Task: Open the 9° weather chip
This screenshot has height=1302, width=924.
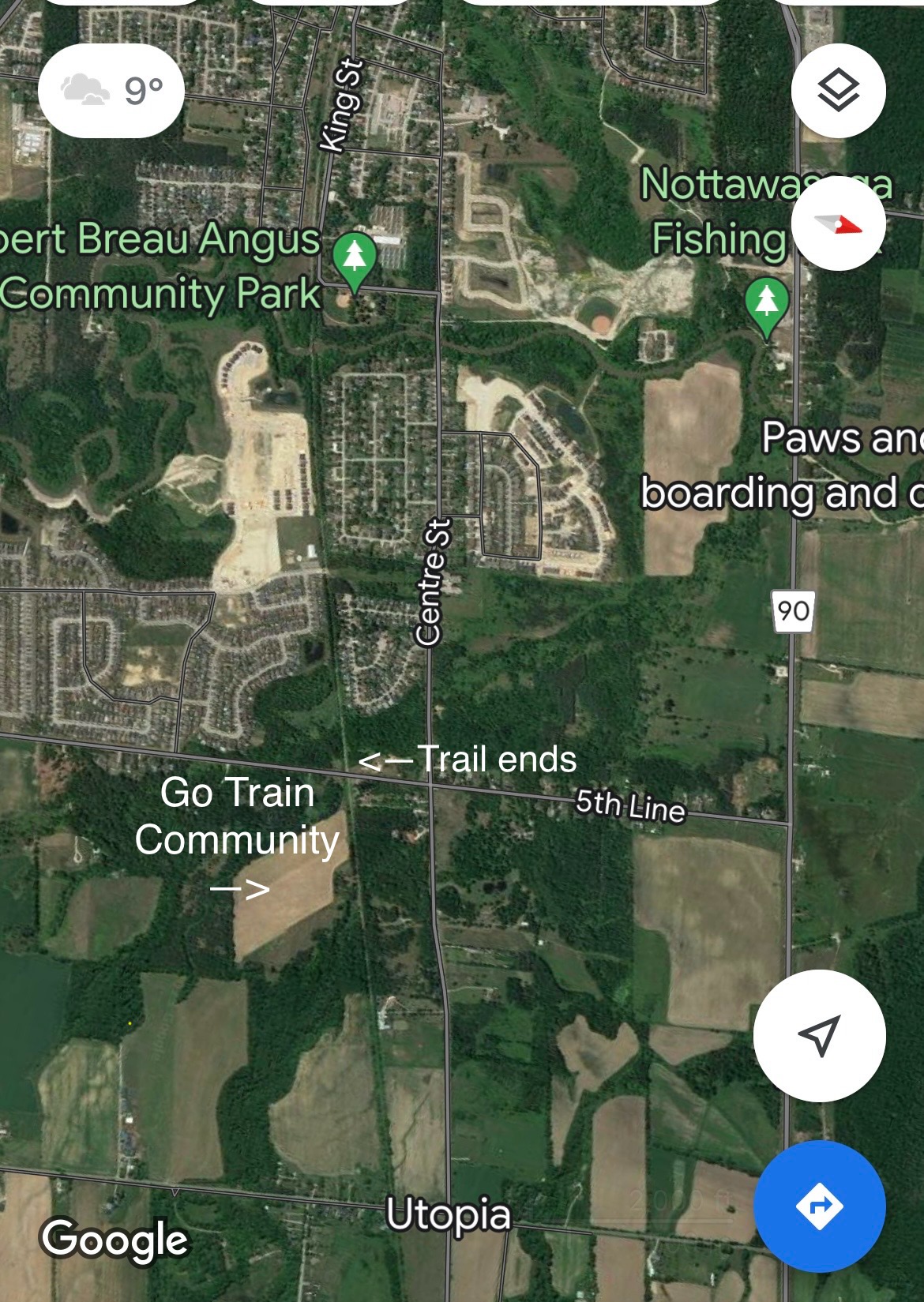Action: click(x=111, y=91)
